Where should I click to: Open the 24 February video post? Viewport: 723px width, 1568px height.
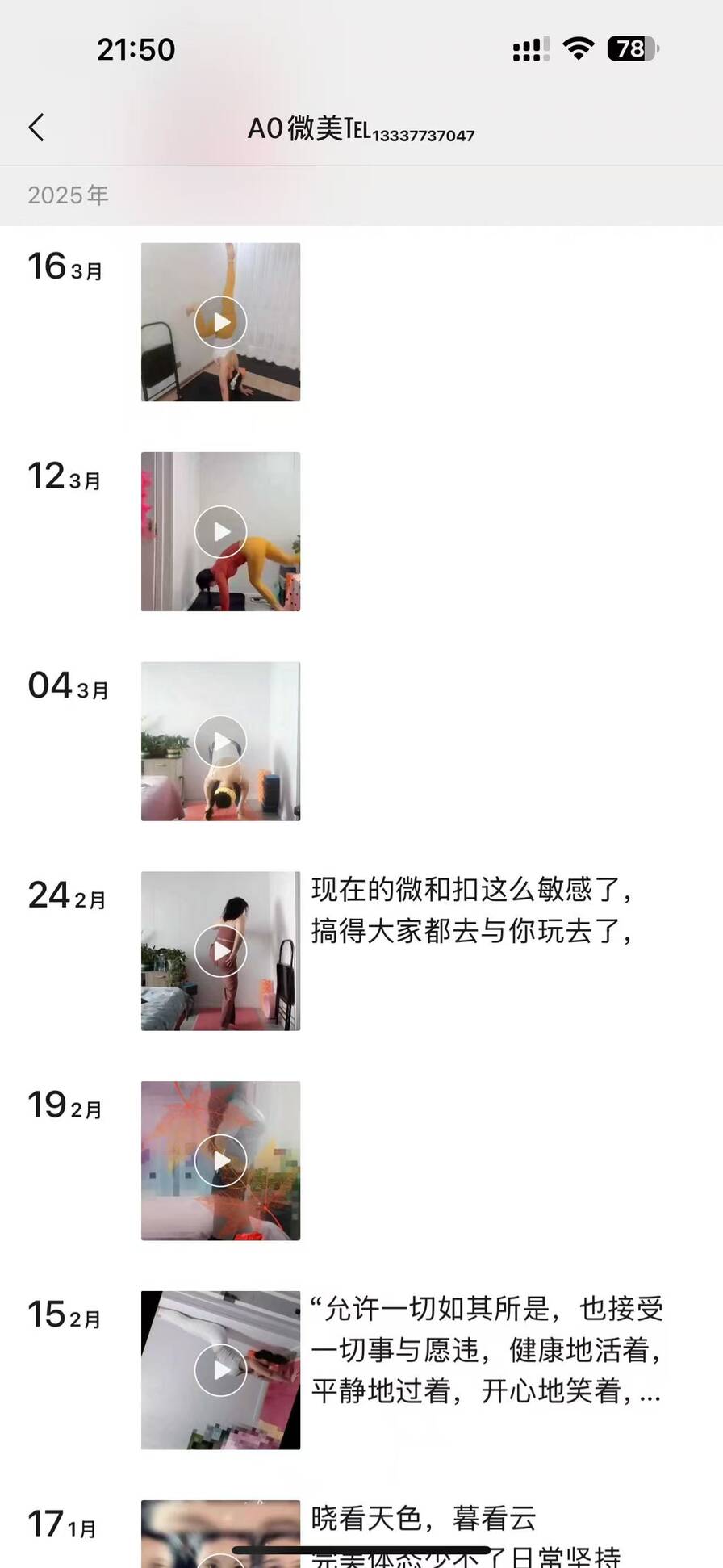coord(220,951)
